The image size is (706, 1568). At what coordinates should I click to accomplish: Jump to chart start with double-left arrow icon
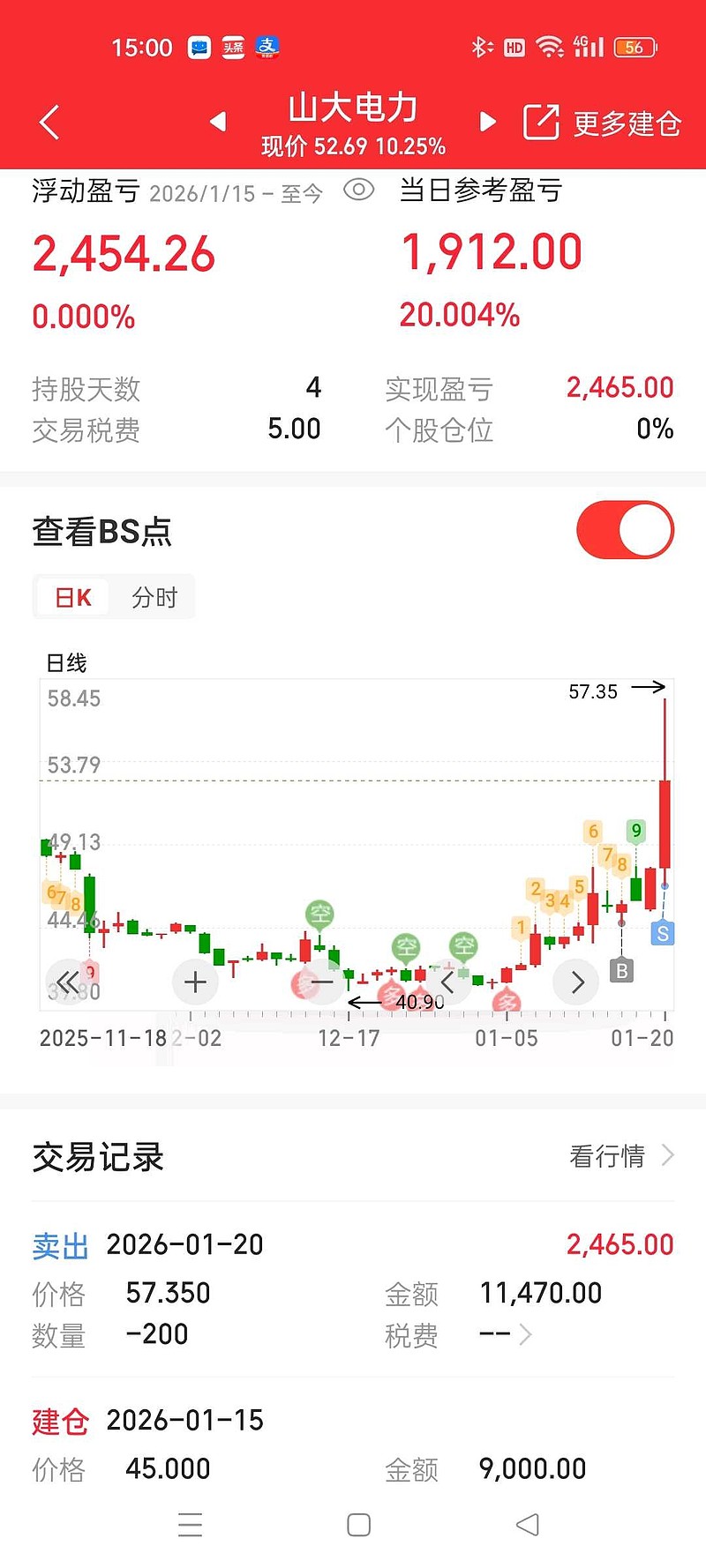69,982
